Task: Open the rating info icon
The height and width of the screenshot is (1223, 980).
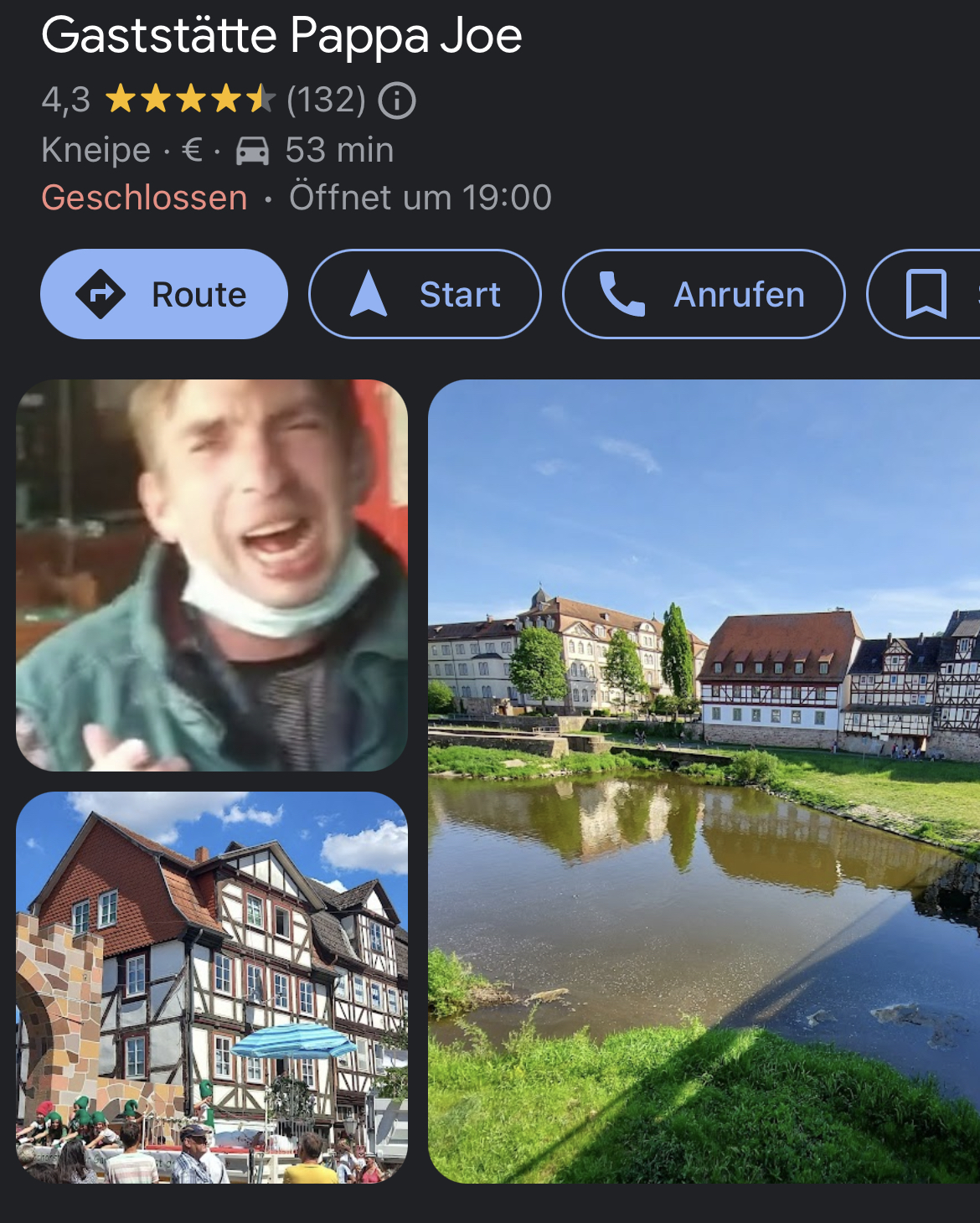Action: click(397, 101)
